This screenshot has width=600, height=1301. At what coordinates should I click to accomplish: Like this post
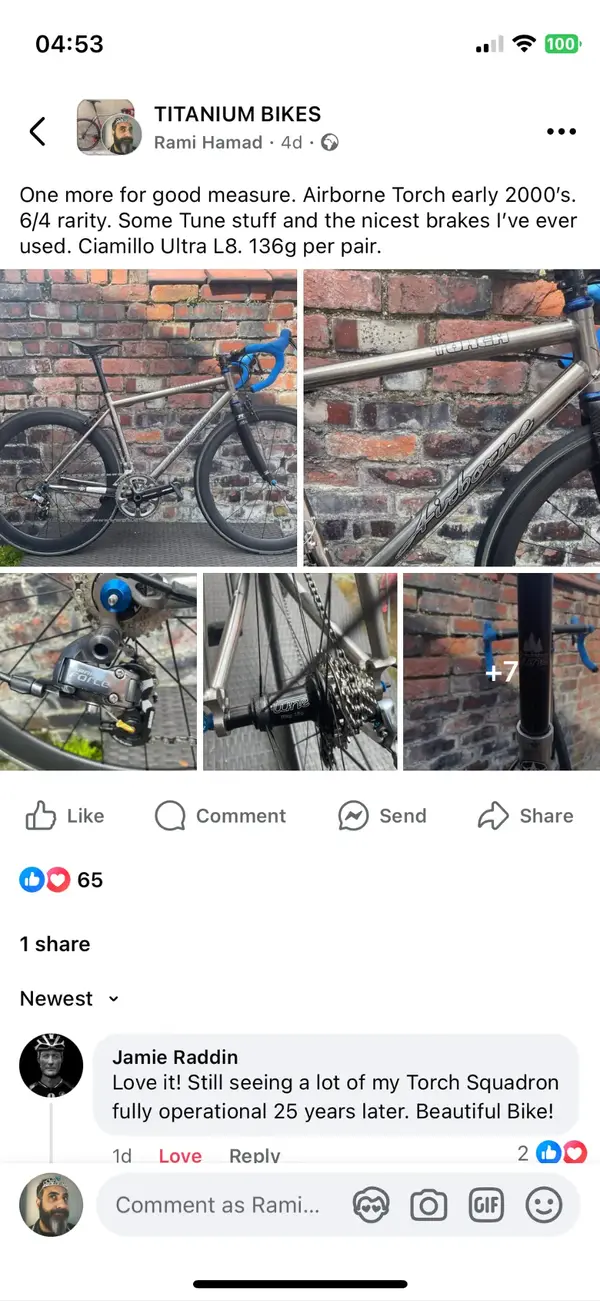point(65,816)
